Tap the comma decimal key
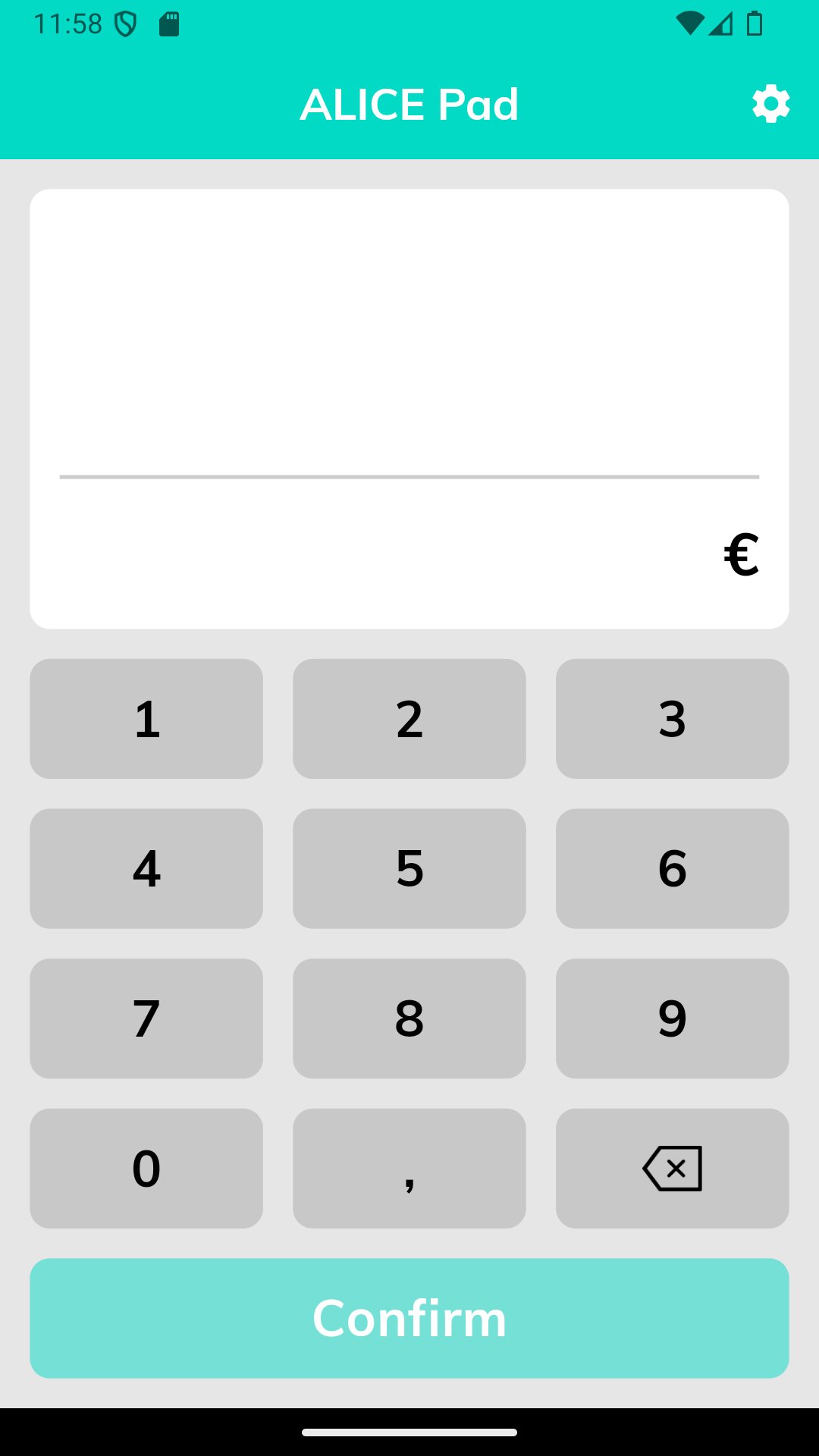 coord(409,1168)
